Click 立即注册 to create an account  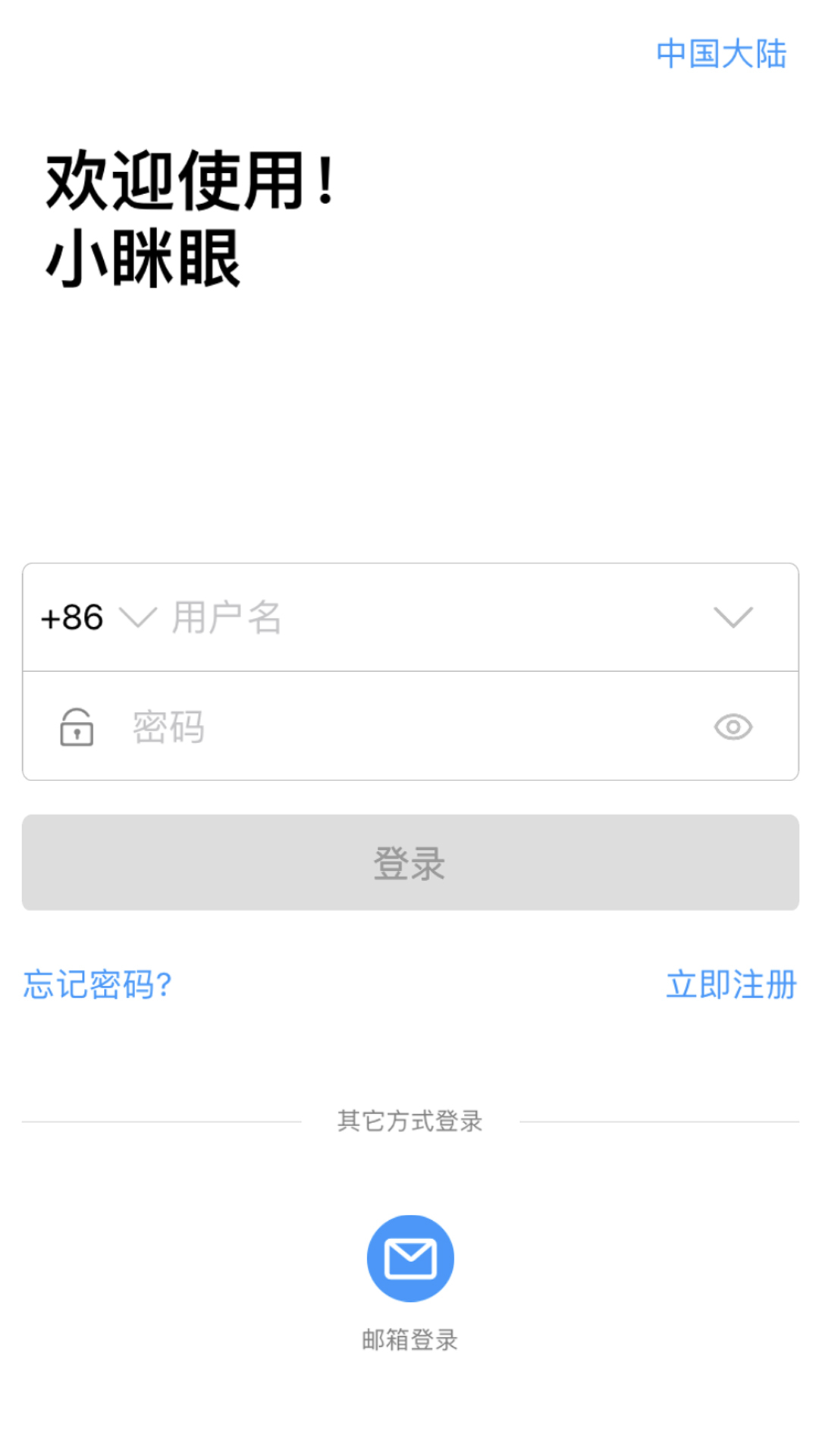click(x=732, y=986)
